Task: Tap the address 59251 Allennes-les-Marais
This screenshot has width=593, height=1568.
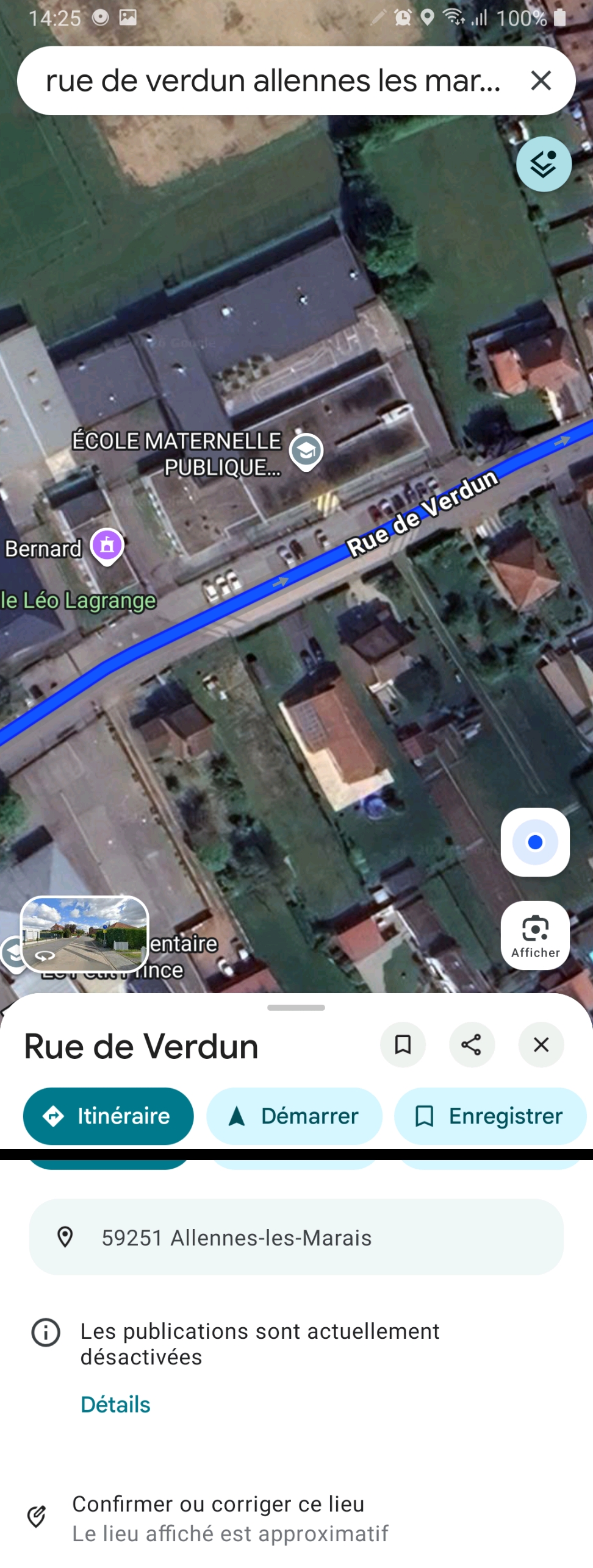Action: (296, 1238)
